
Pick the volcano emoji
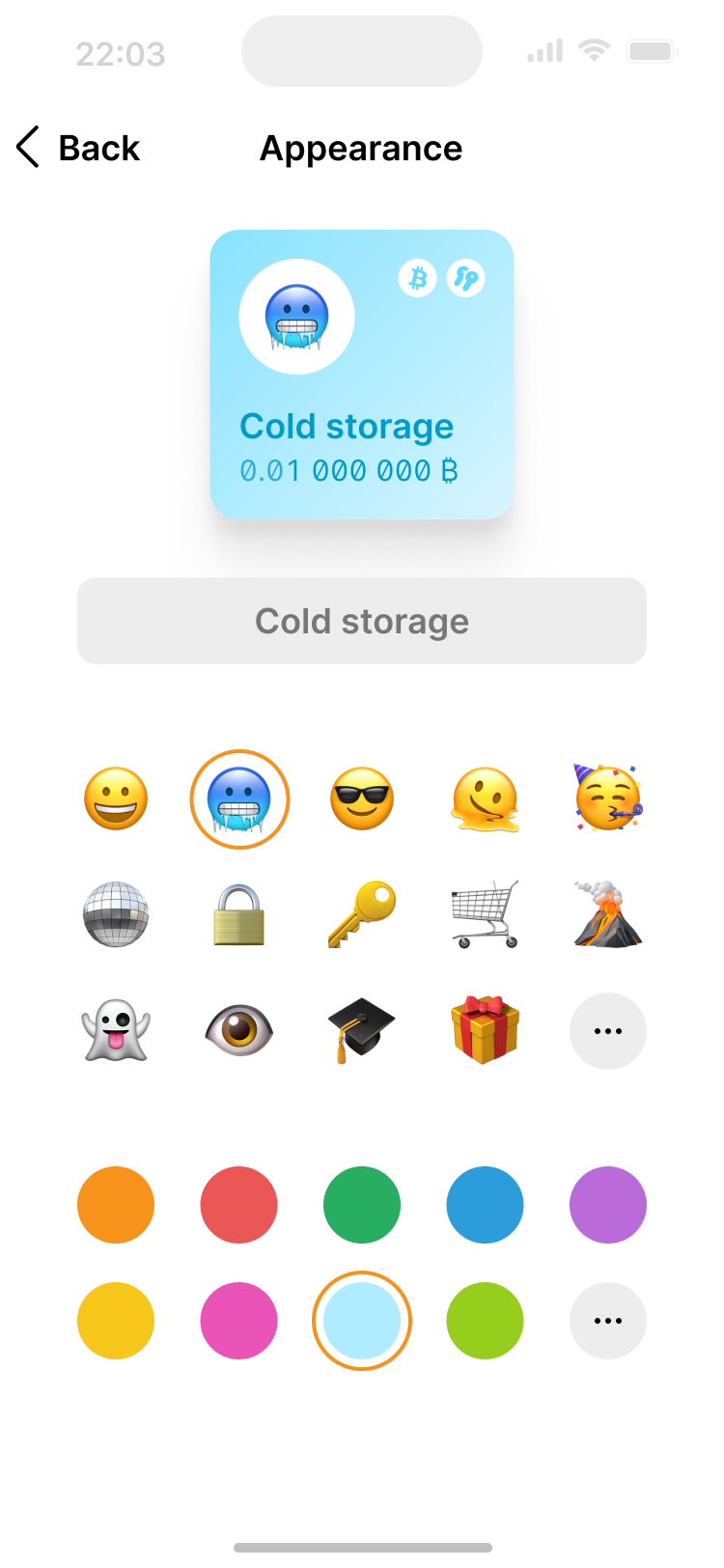tap(608, 914)
